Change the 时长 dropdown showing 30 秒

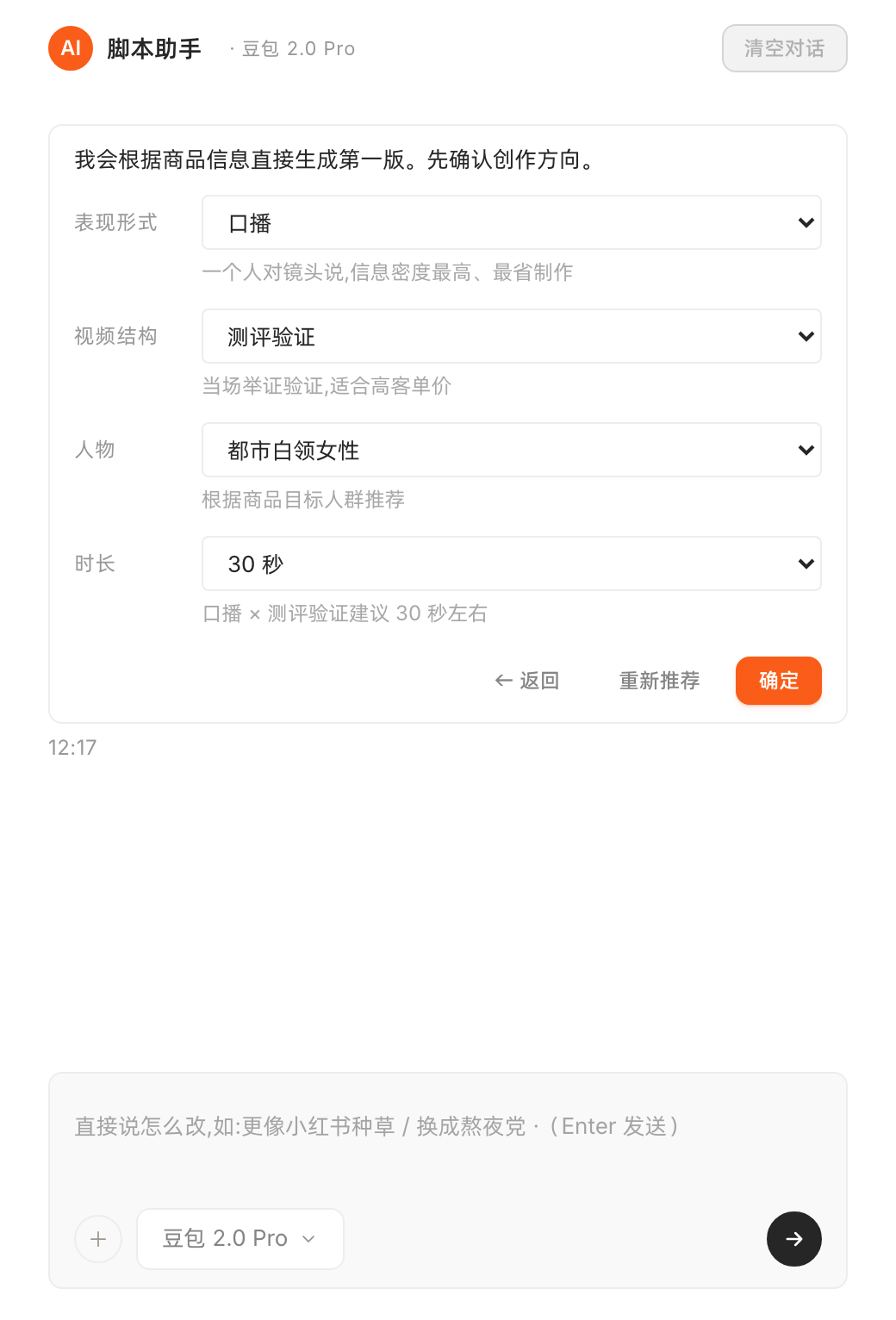[x=511, y=563]
